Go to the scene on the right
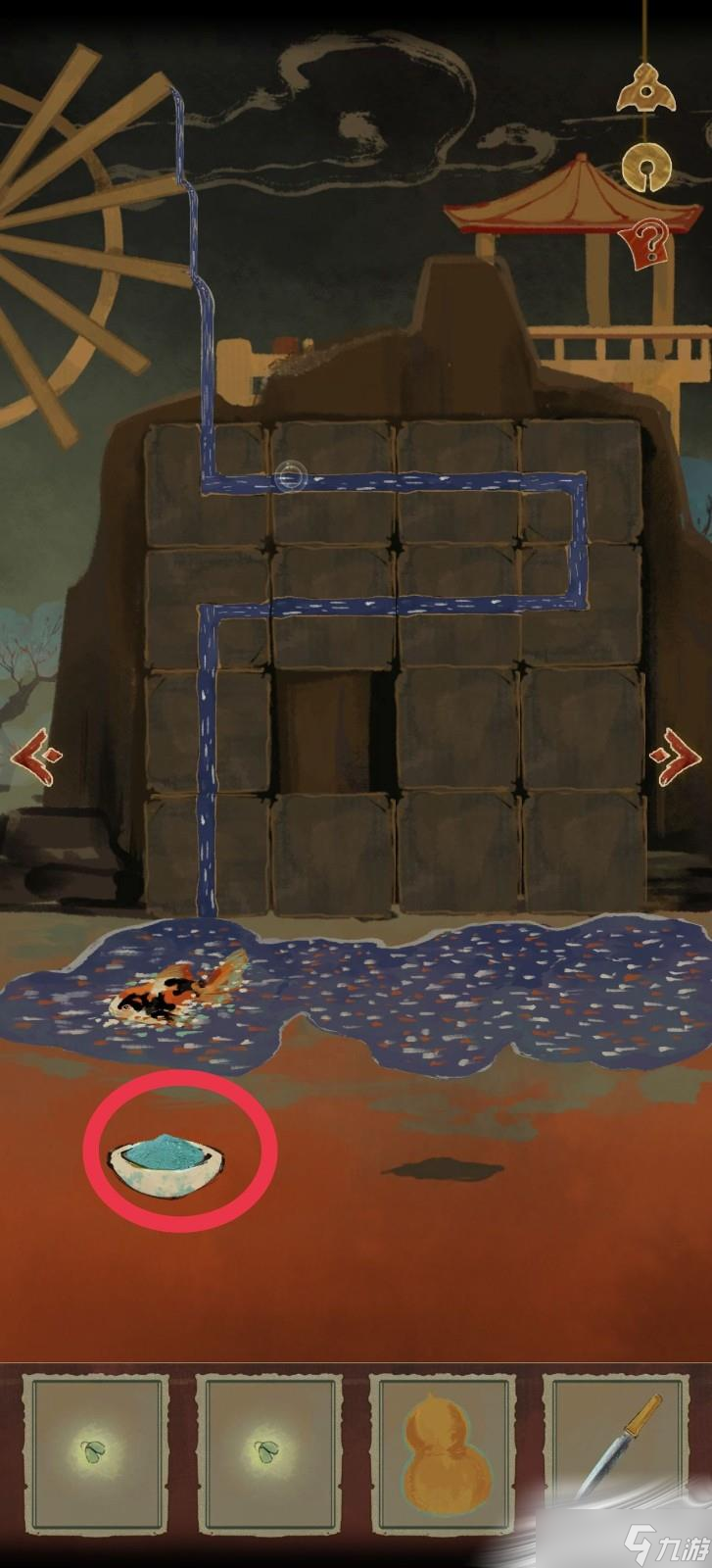This screenshot has width=712, height=1568. pos(674,757)
